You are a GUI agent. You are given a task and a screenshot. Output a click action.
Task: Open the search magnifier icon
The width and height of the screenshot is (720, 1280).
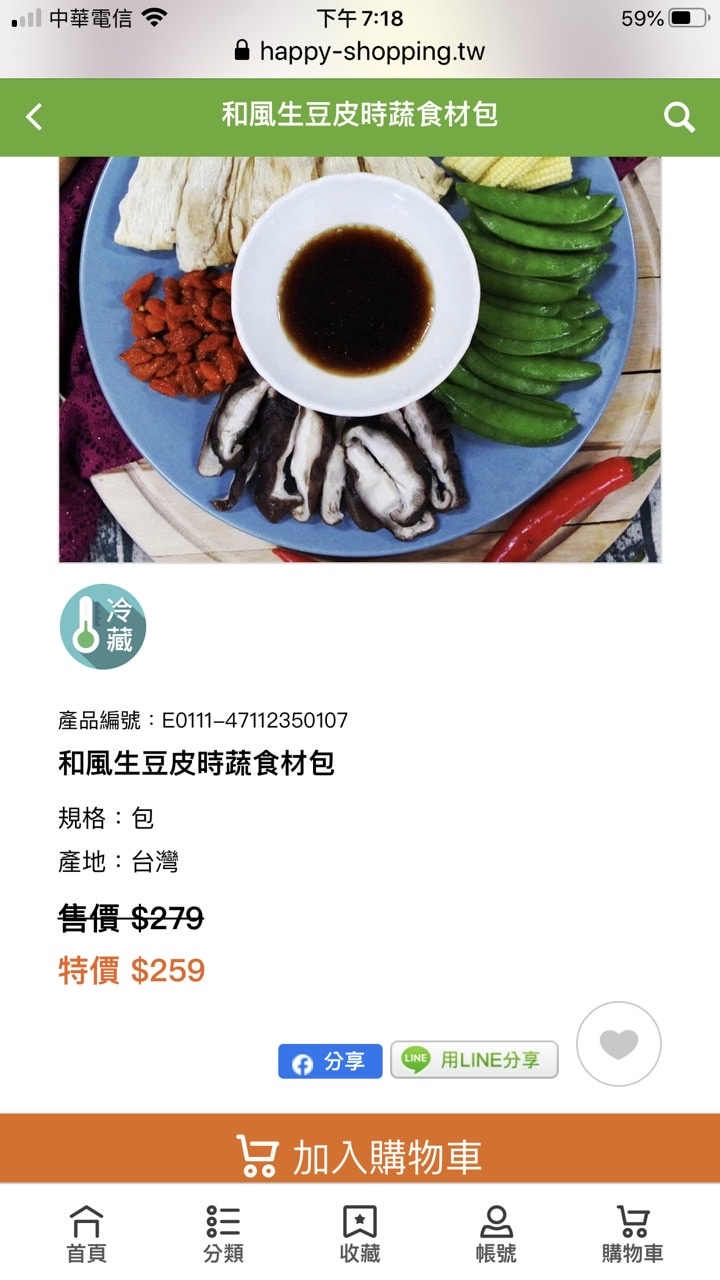(679, 117)
